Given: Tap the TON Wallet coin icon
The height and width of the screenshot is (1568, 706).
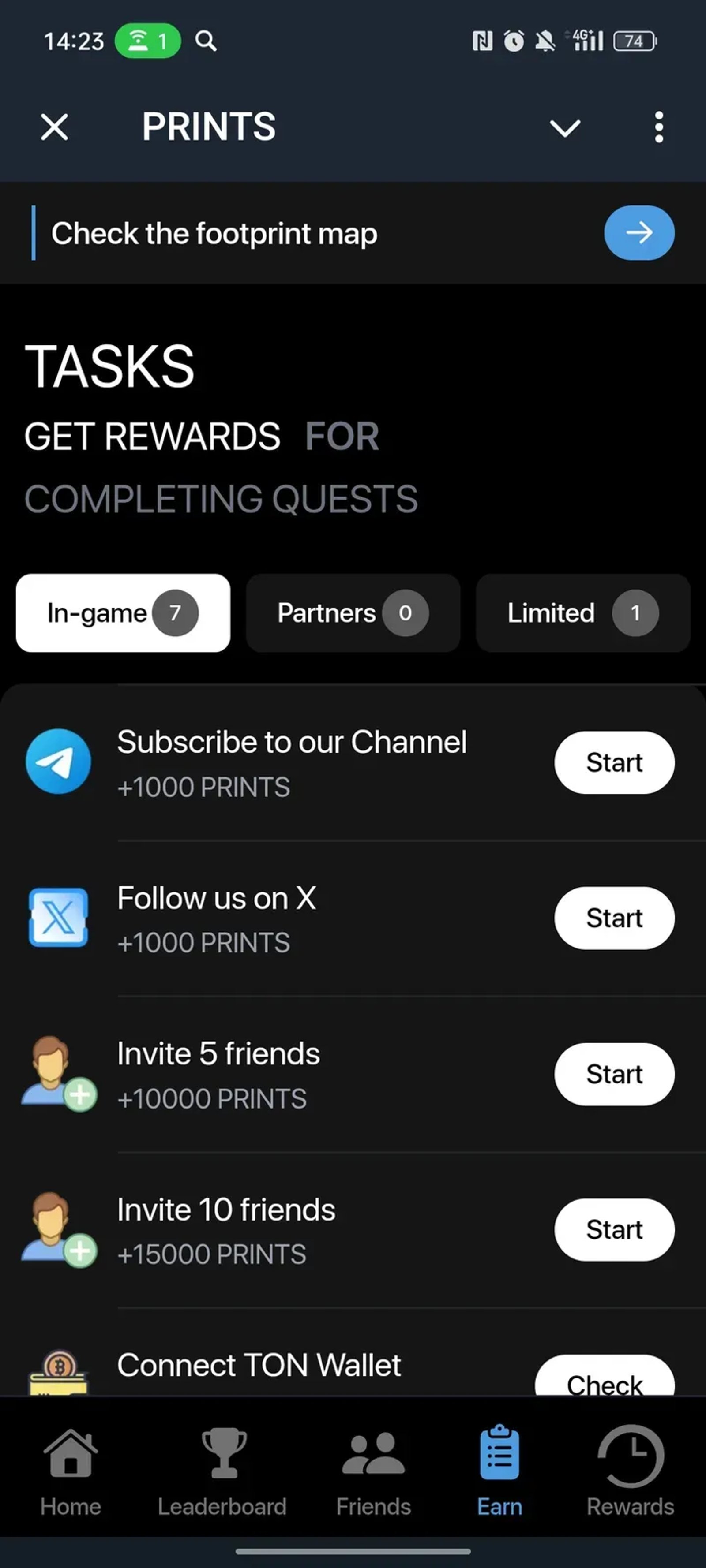Looking at the screenshot, I should (x=58, y=1370).
